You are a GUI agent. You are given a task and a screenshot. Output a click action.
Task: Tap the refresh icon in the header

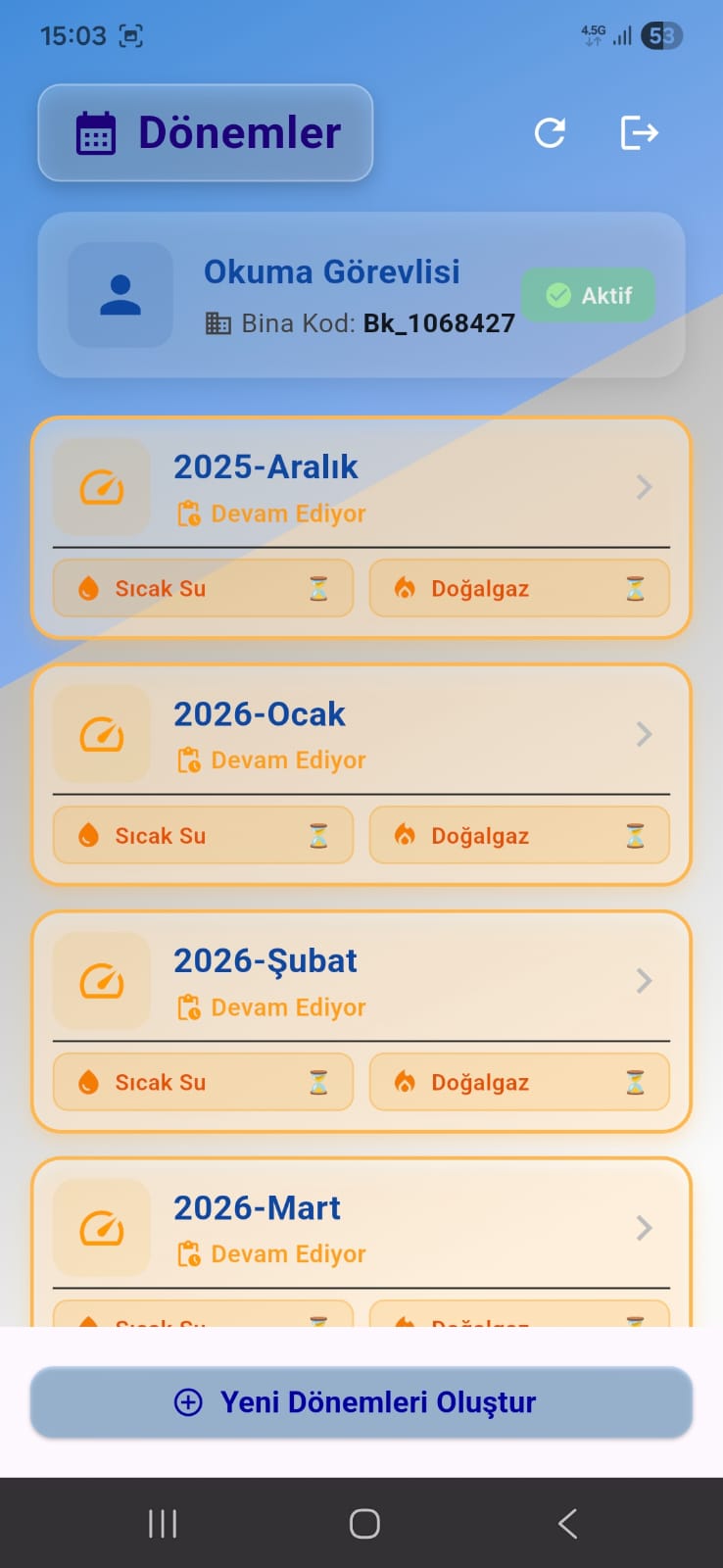(551, 132)
